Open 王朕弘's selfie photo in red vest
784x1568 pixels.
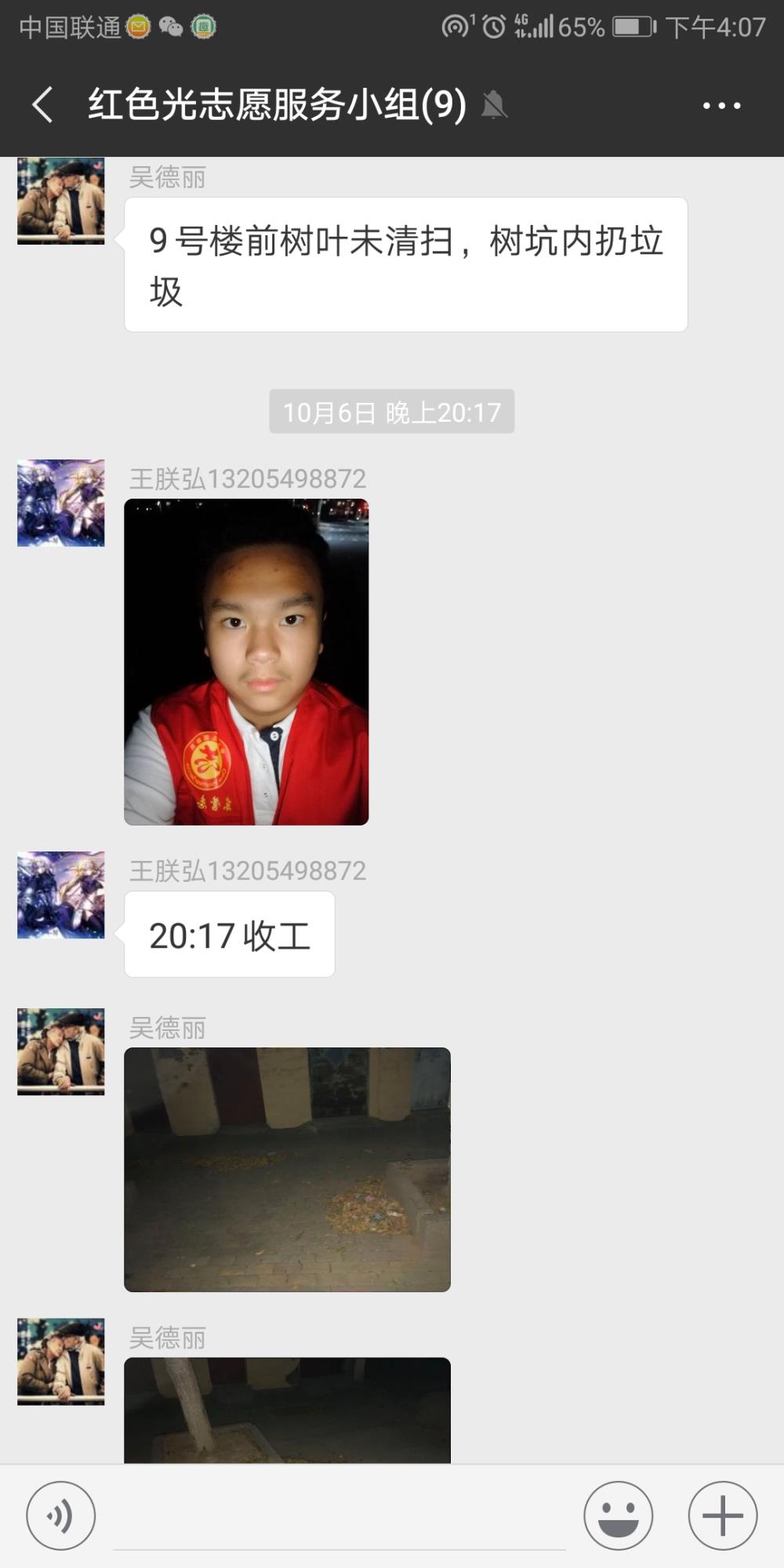(246, 662)
